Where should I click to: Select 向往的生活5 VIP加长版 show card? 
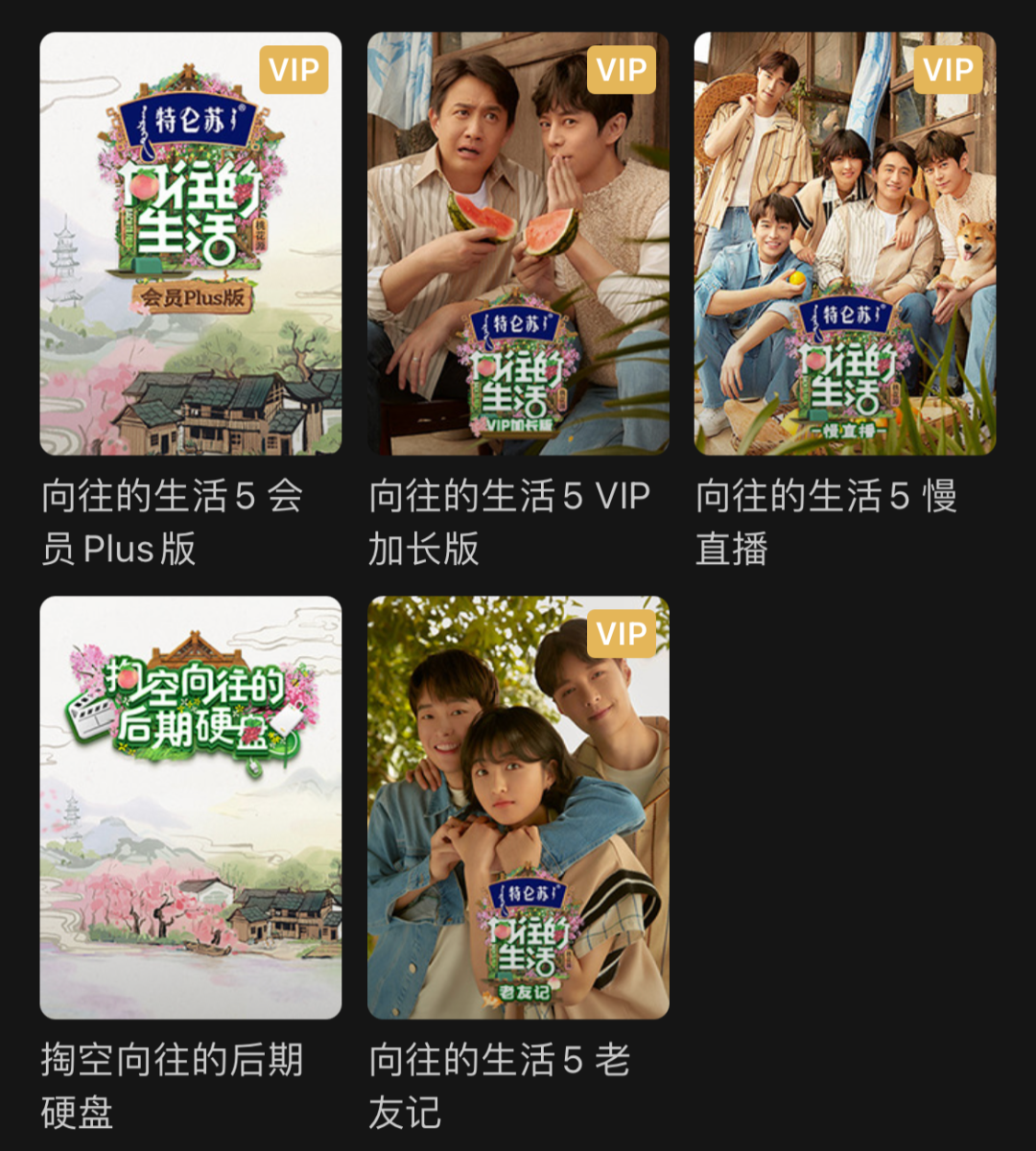point(518,244)
